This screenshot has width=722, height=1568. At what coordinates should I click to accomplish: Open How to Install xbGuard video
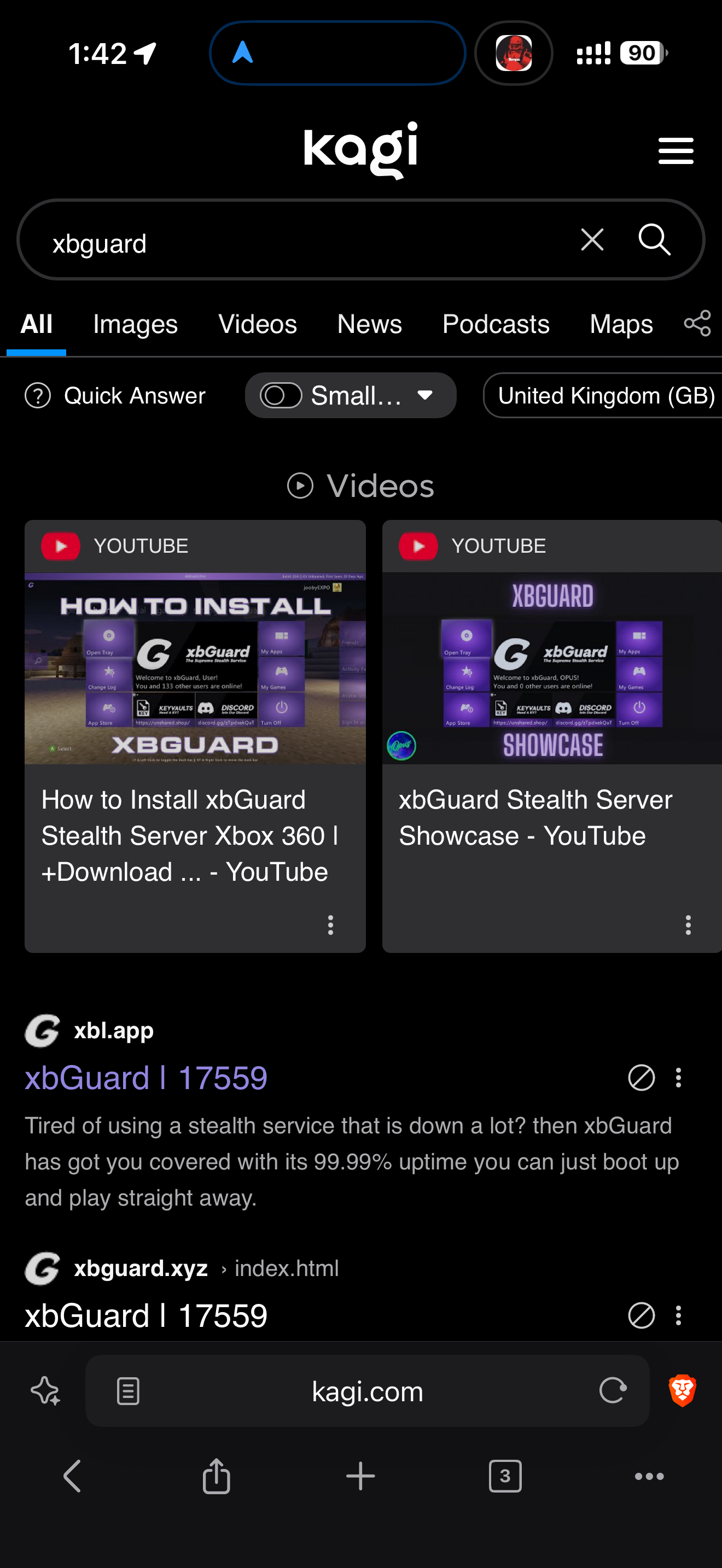pos(195,834)
